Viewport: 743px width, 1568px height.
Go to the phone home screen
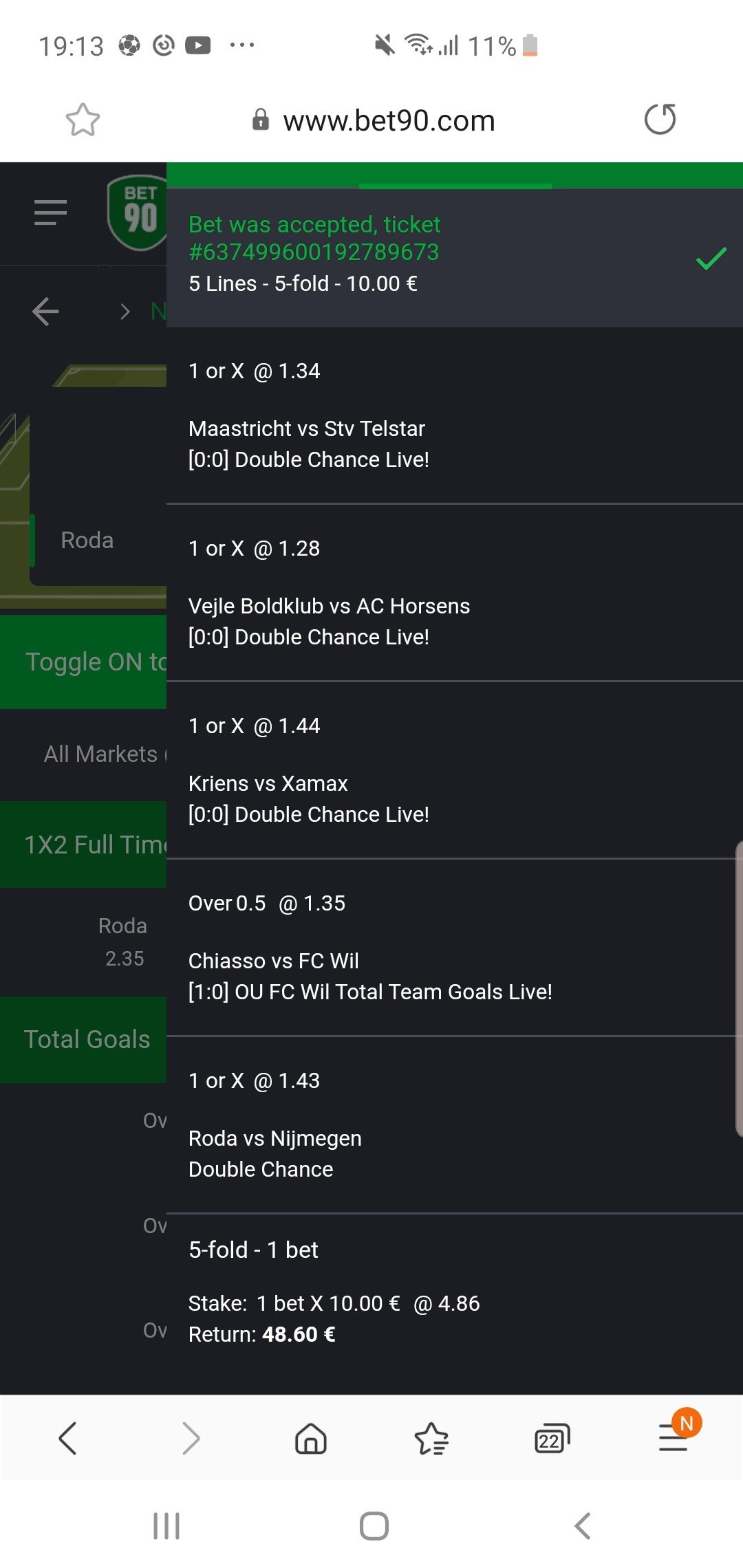374,1526
